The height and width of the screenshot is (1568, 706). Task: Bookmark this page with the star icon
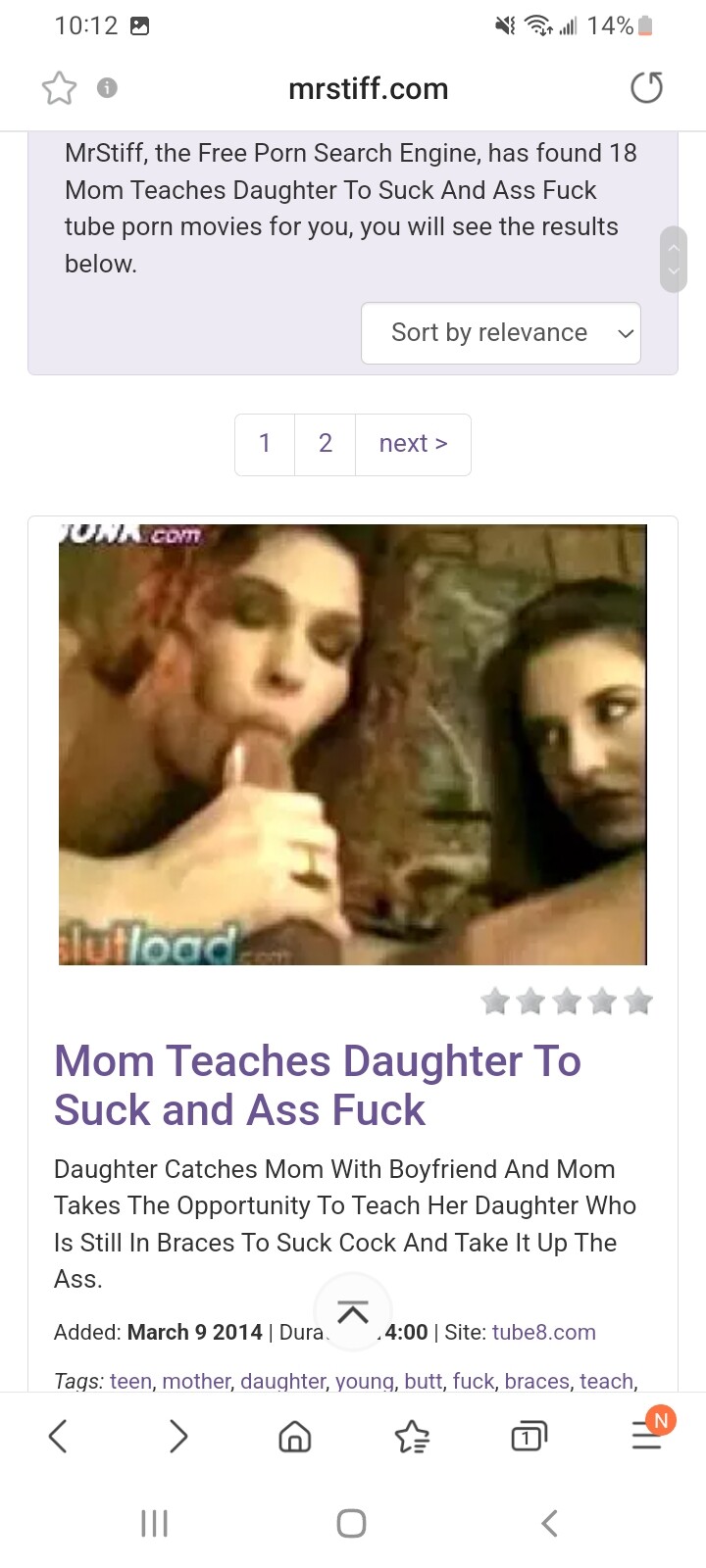pyautogui.click(x=59, y=88)
